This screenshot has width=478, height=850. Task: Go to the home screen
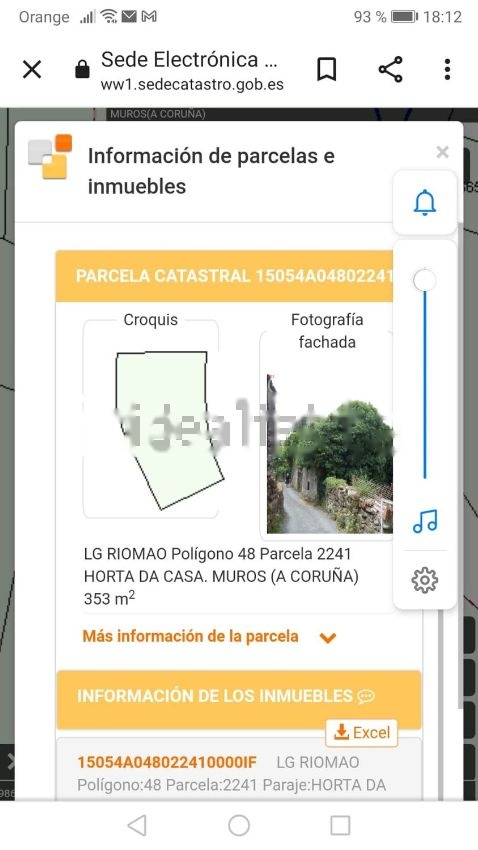pos(239,826)
